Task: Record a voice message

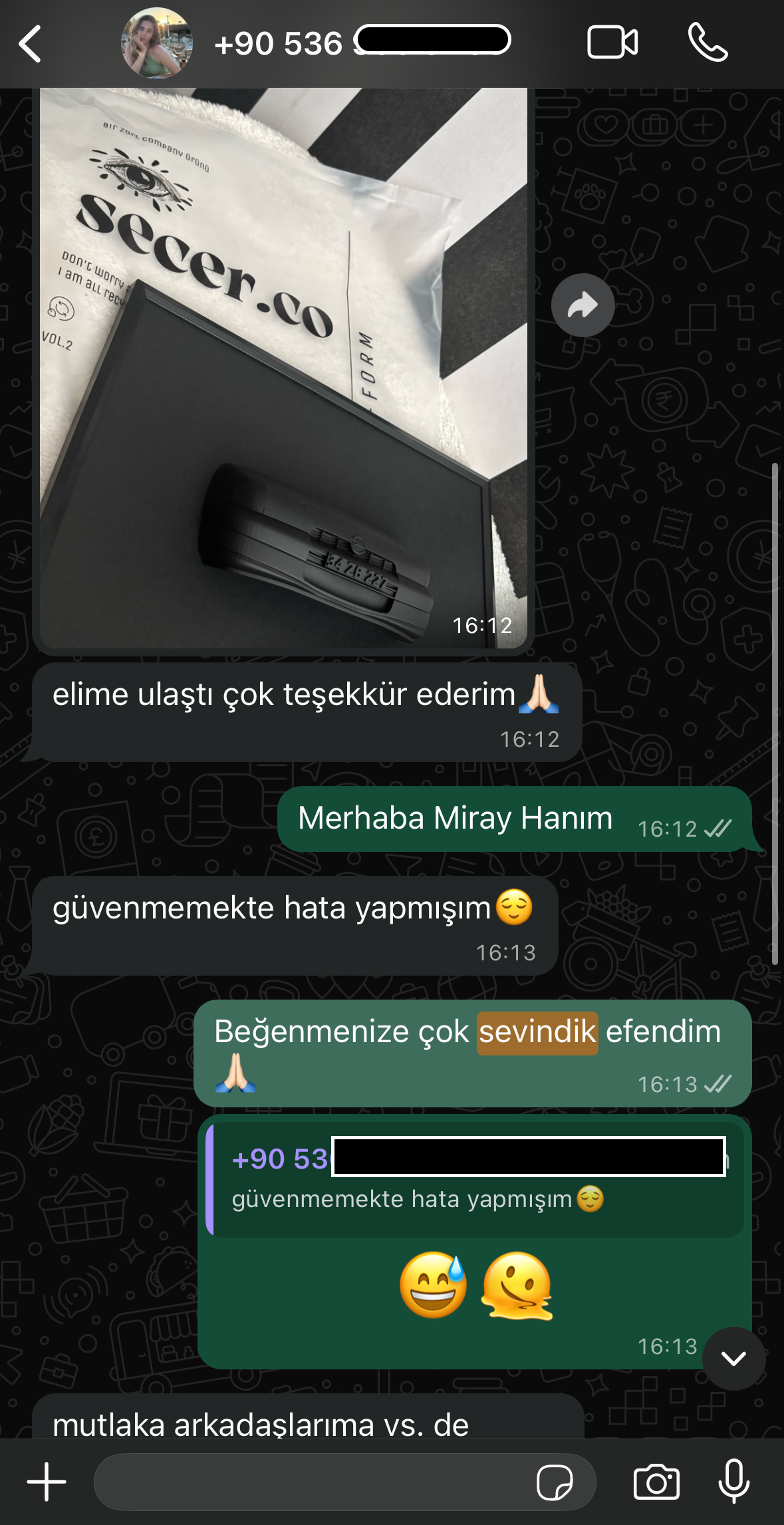Action: coord(734,1482)
